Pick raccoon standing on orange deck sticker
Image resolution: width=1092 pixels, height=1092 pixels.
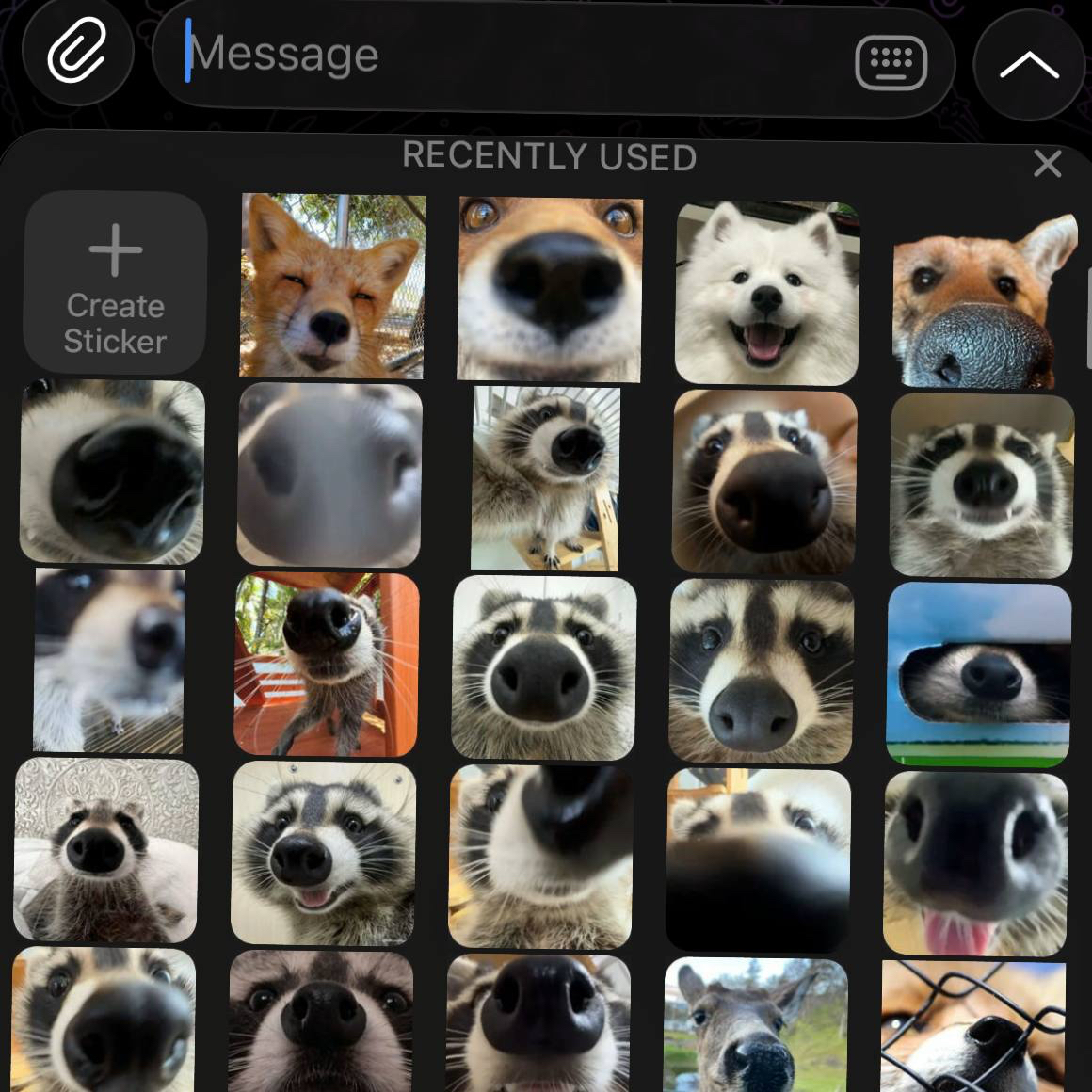coord(326,665)
